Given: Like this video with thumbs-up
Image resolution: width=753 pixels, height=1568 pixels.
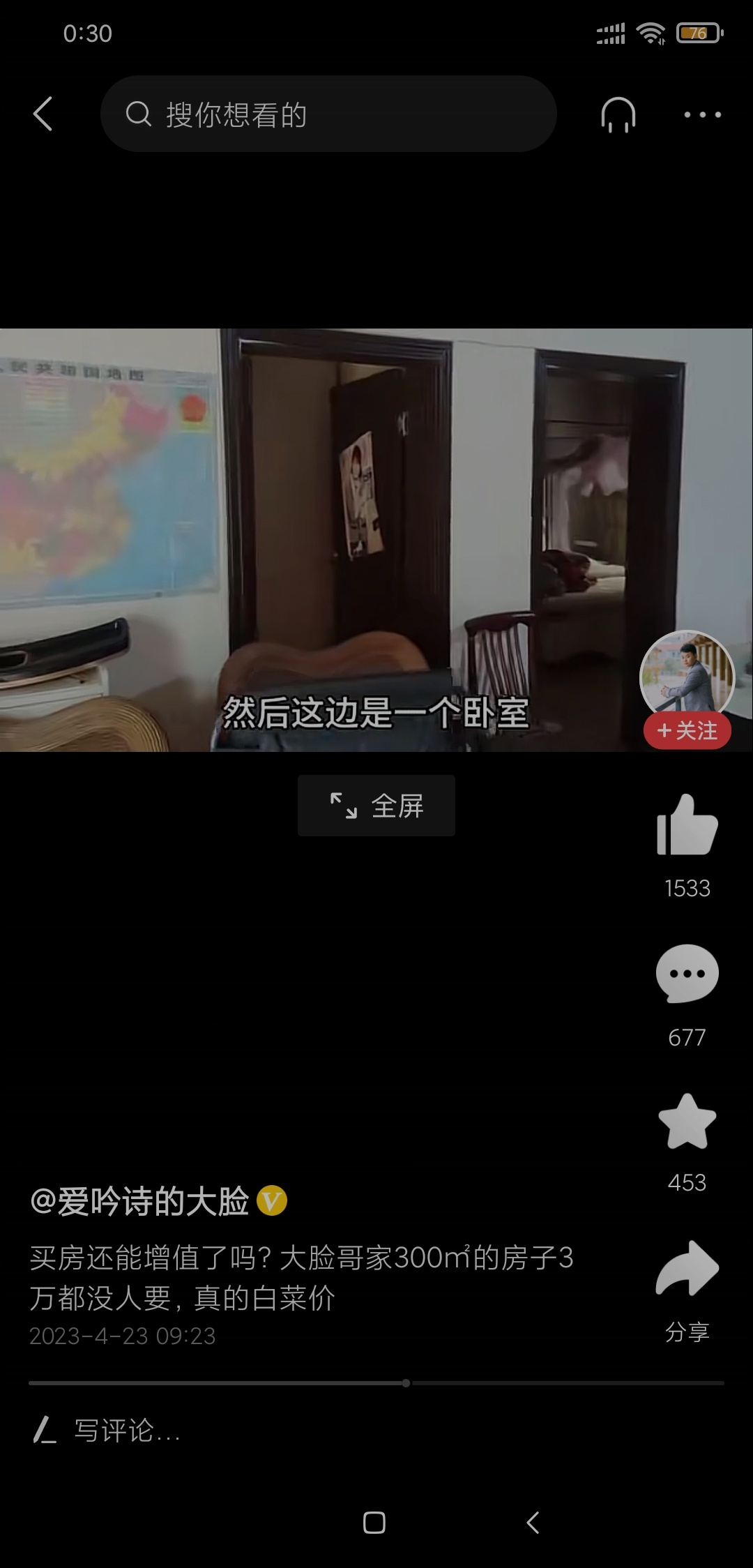Looking at the screenshot, I should pos(687,826).
